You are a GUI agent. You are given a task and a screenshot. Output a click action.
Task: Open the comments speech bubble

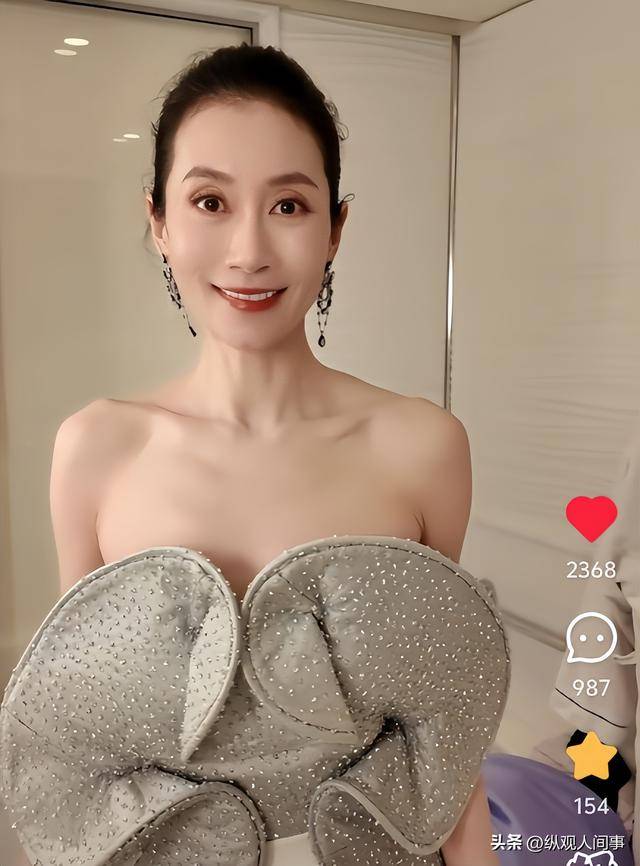[591, 638]
